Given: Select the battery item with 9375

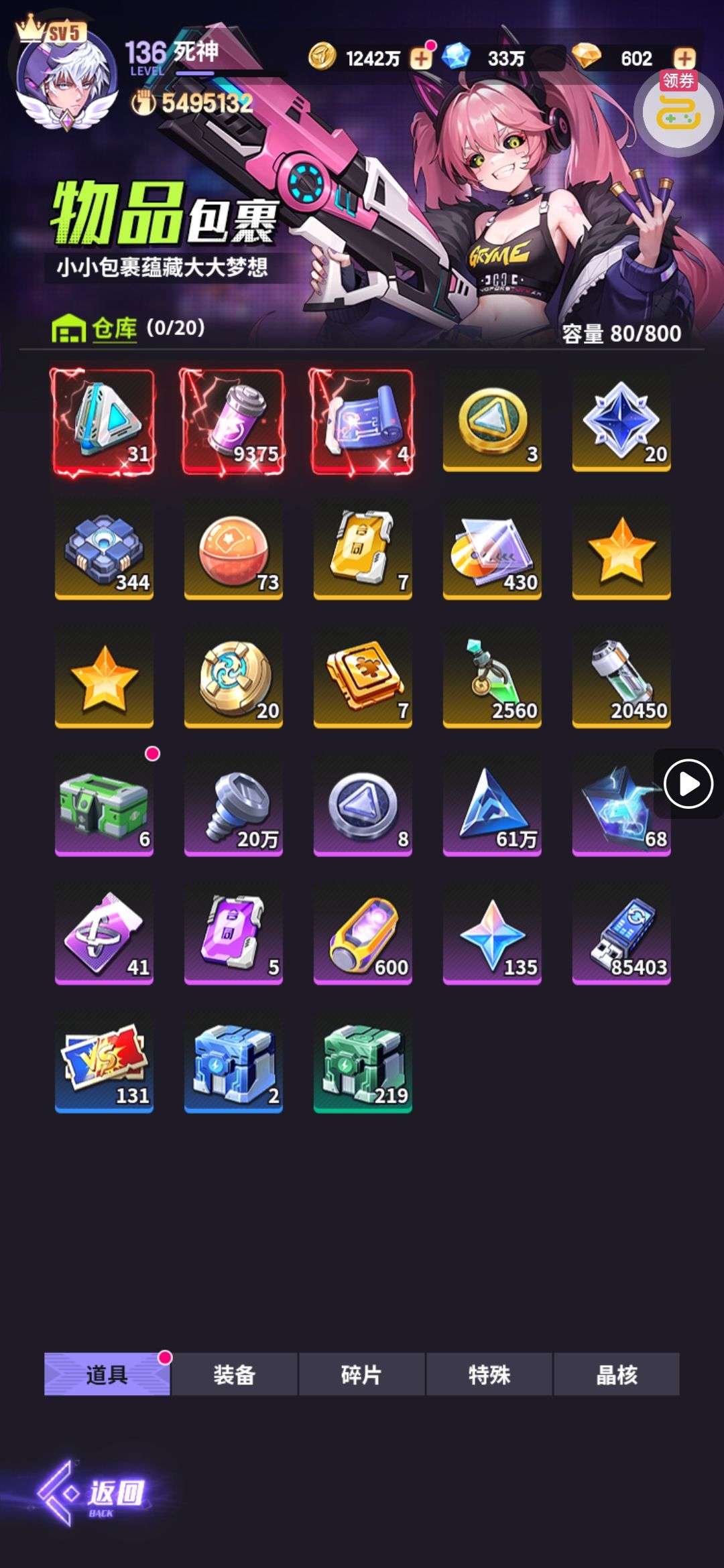Looking at the screenshot, I should pyautogui.click(x=233, y=421).
